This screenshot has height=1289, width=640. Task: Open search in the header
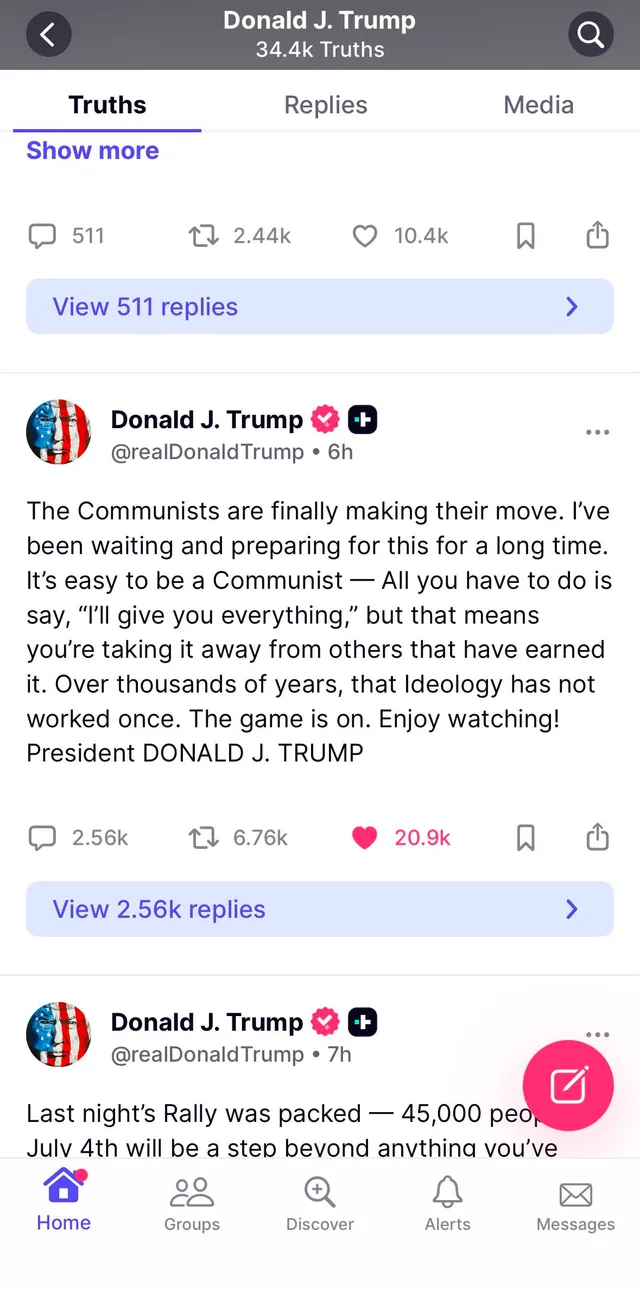pos(591,35)
